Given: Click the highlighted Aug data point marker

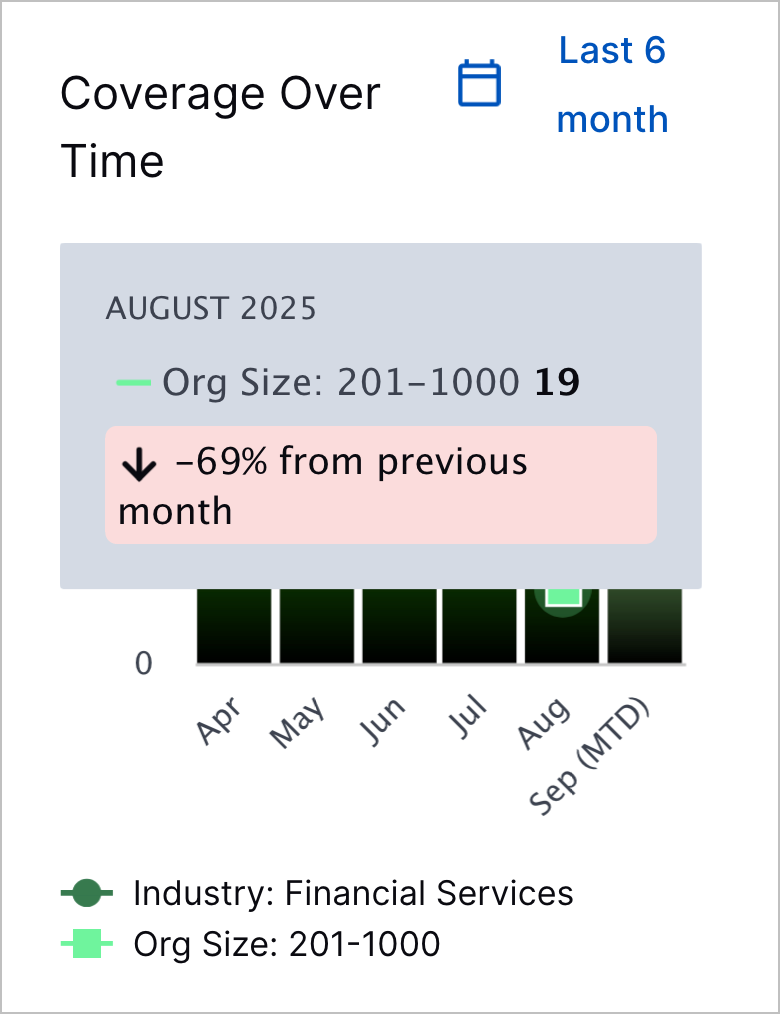Looking at the screenshot, I should [x=561, y=597].
